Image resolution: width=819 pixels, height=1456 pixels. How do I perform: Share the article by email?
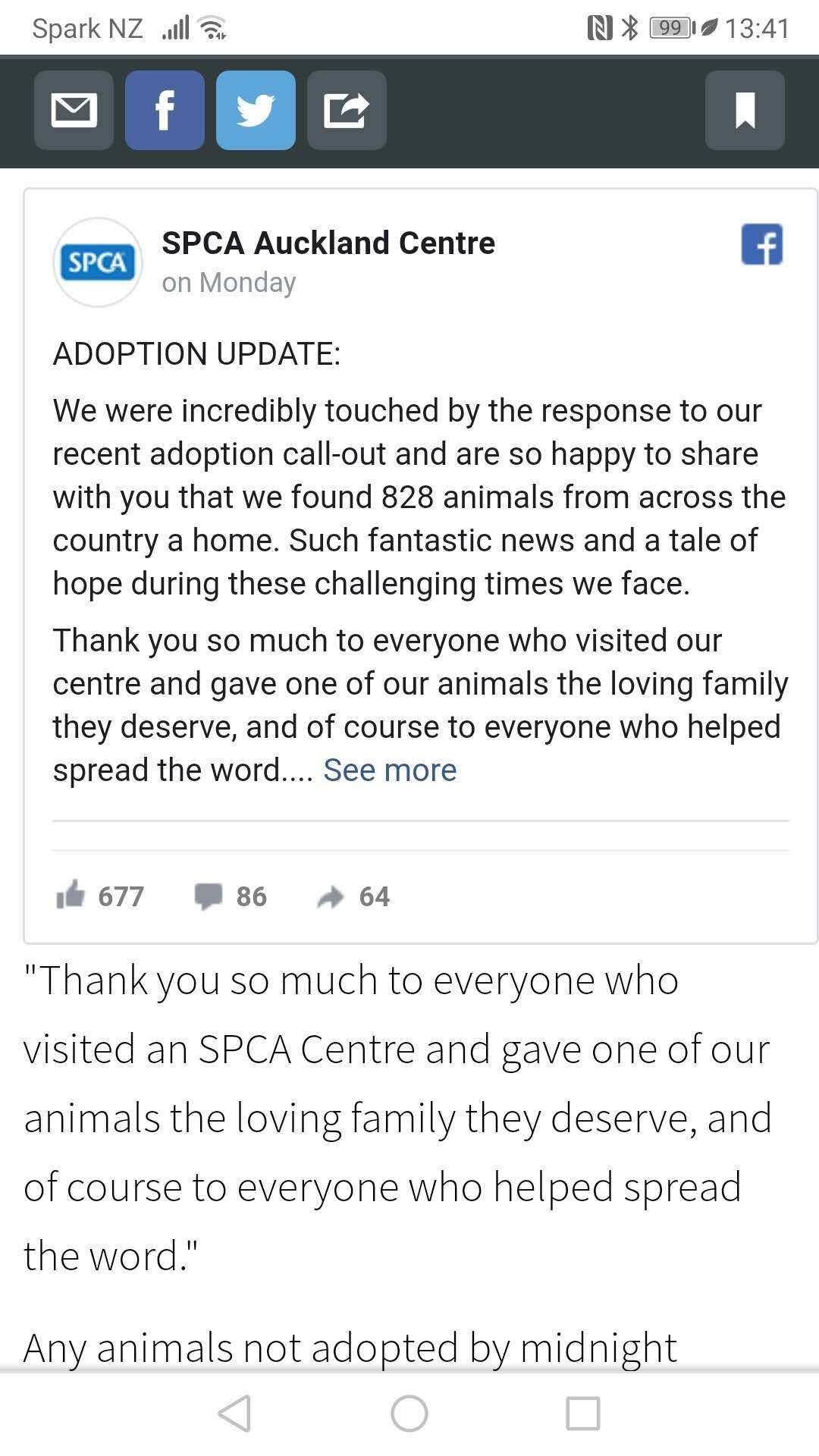click(74, 111)
